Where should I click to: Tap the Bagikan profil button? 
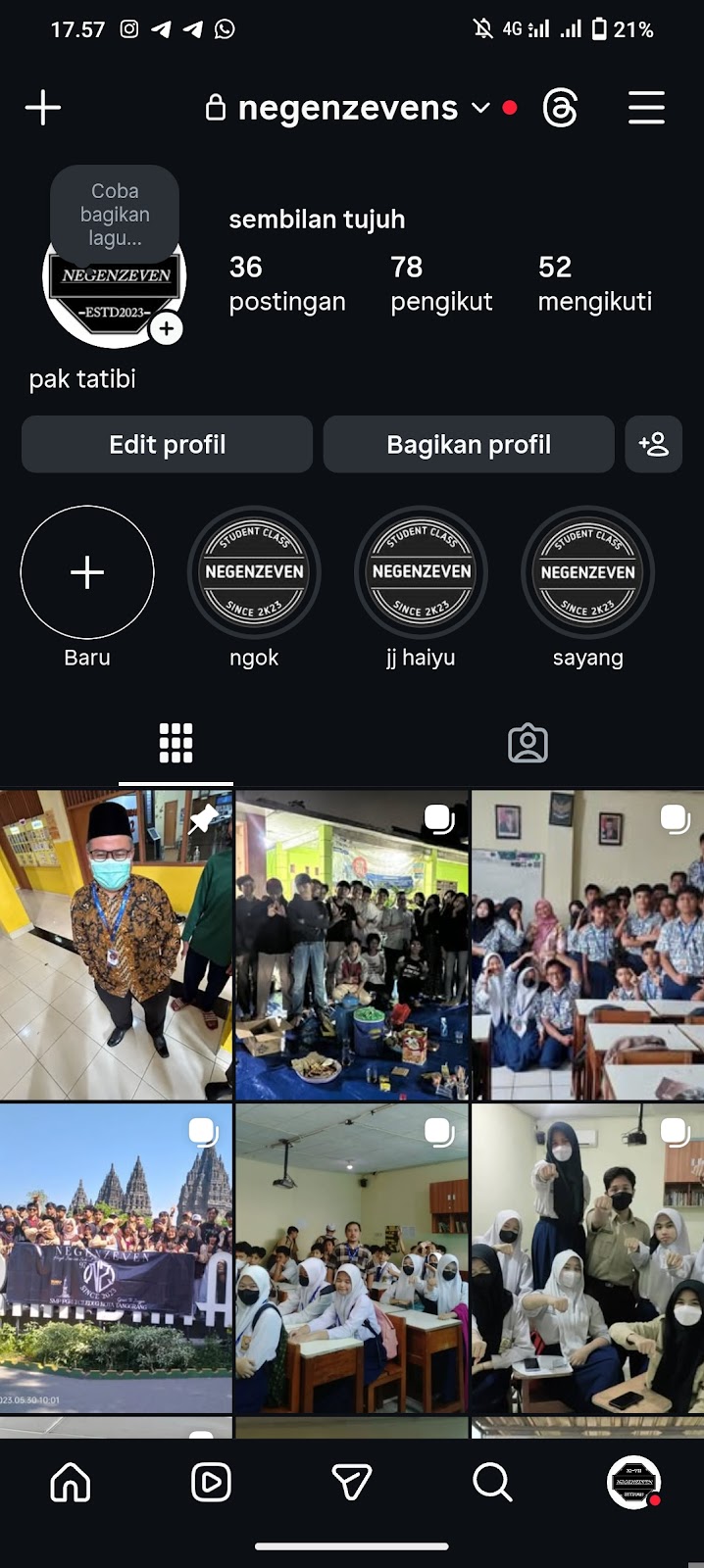[x=469, y=445]
